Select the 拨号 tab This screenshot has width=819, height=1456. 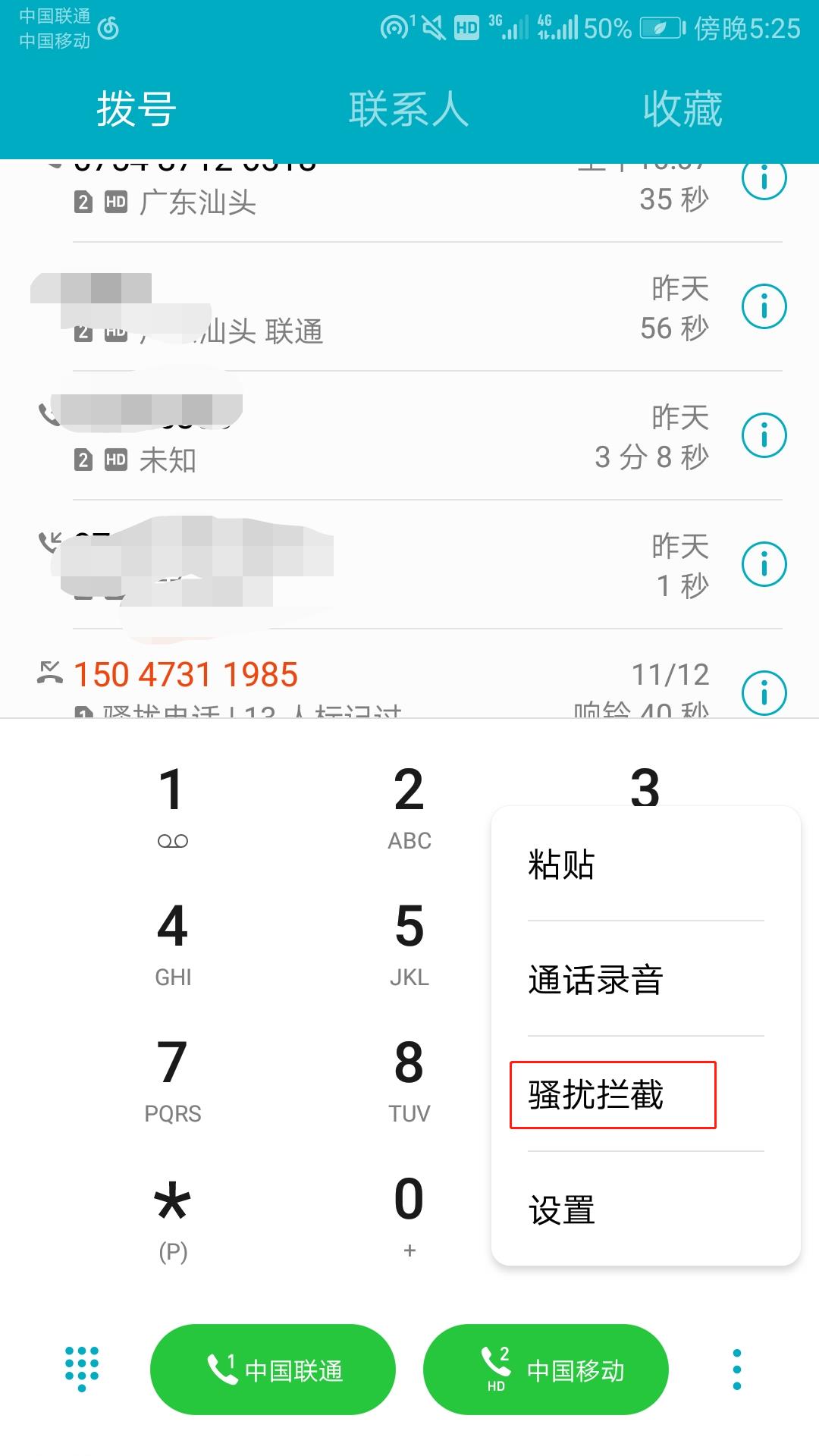136,109
